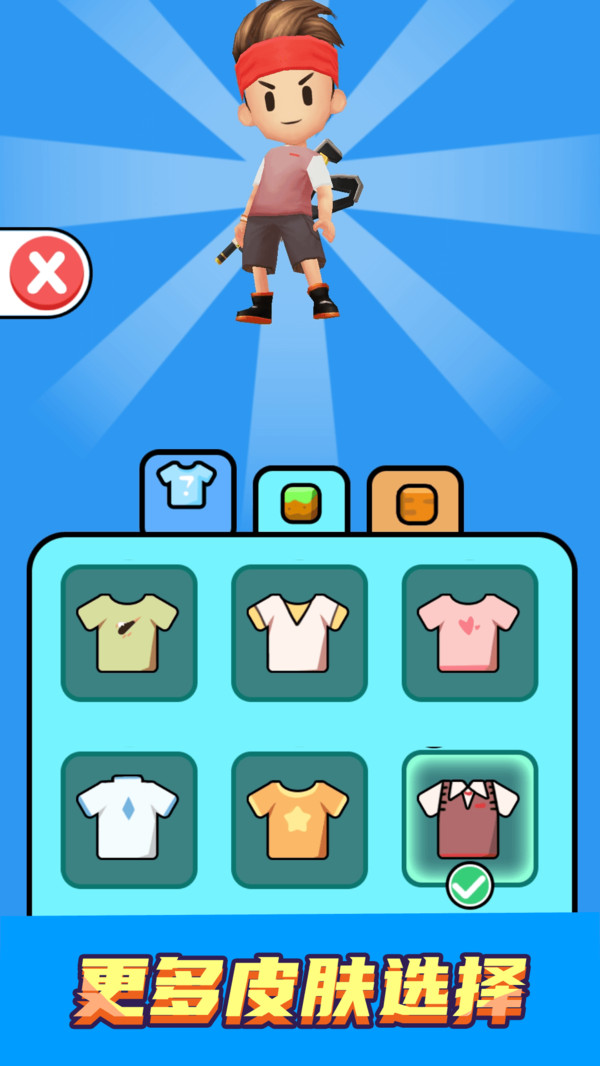Select the white polo shirt skin
Screen dimensions: 600x1066
pos(129,819)
